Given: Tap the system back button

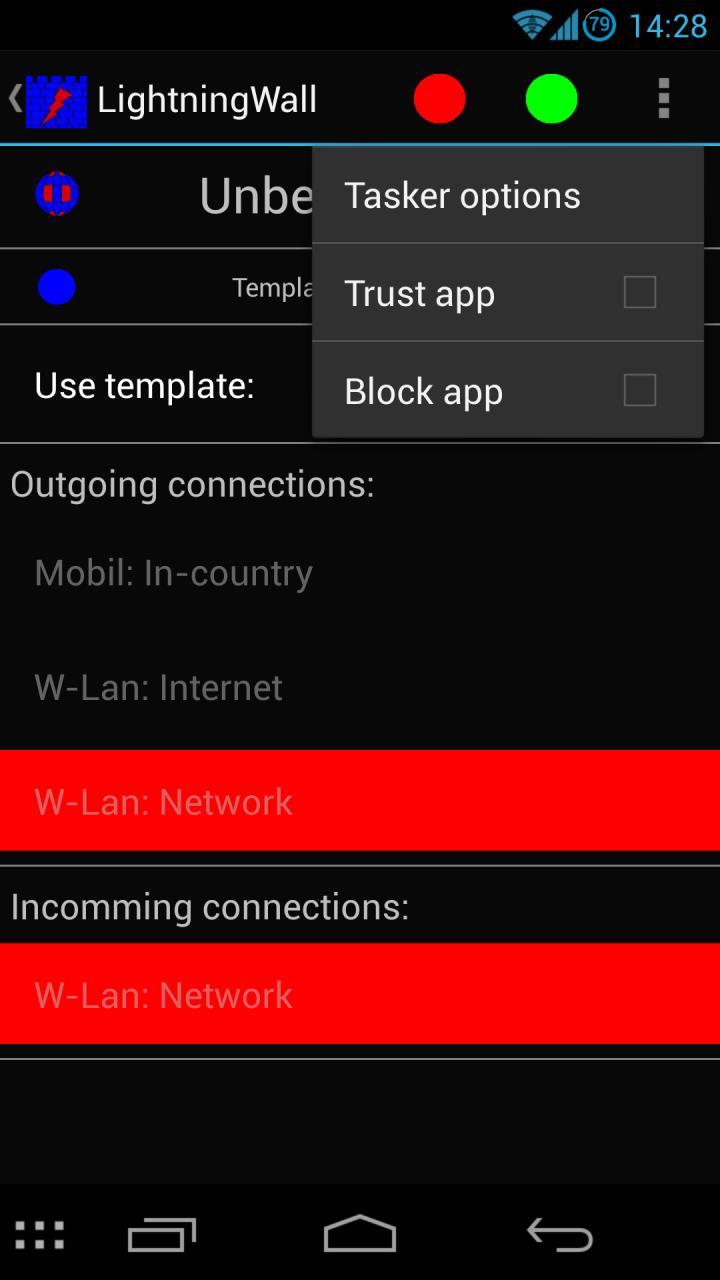Looking at the screenshot, I should coord(560,1235).
